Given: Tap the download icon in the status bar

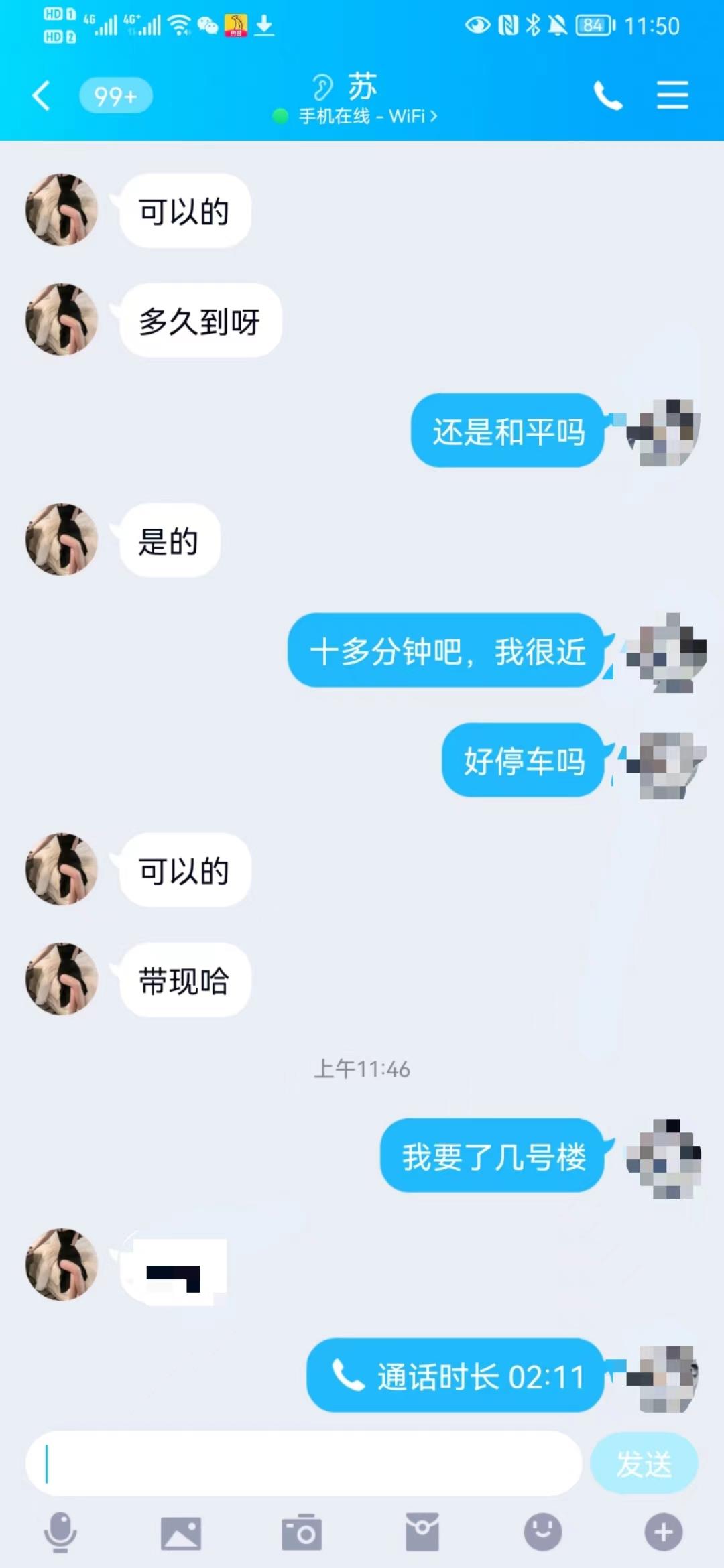Looking at the screenshot, I should click(263, 25).
